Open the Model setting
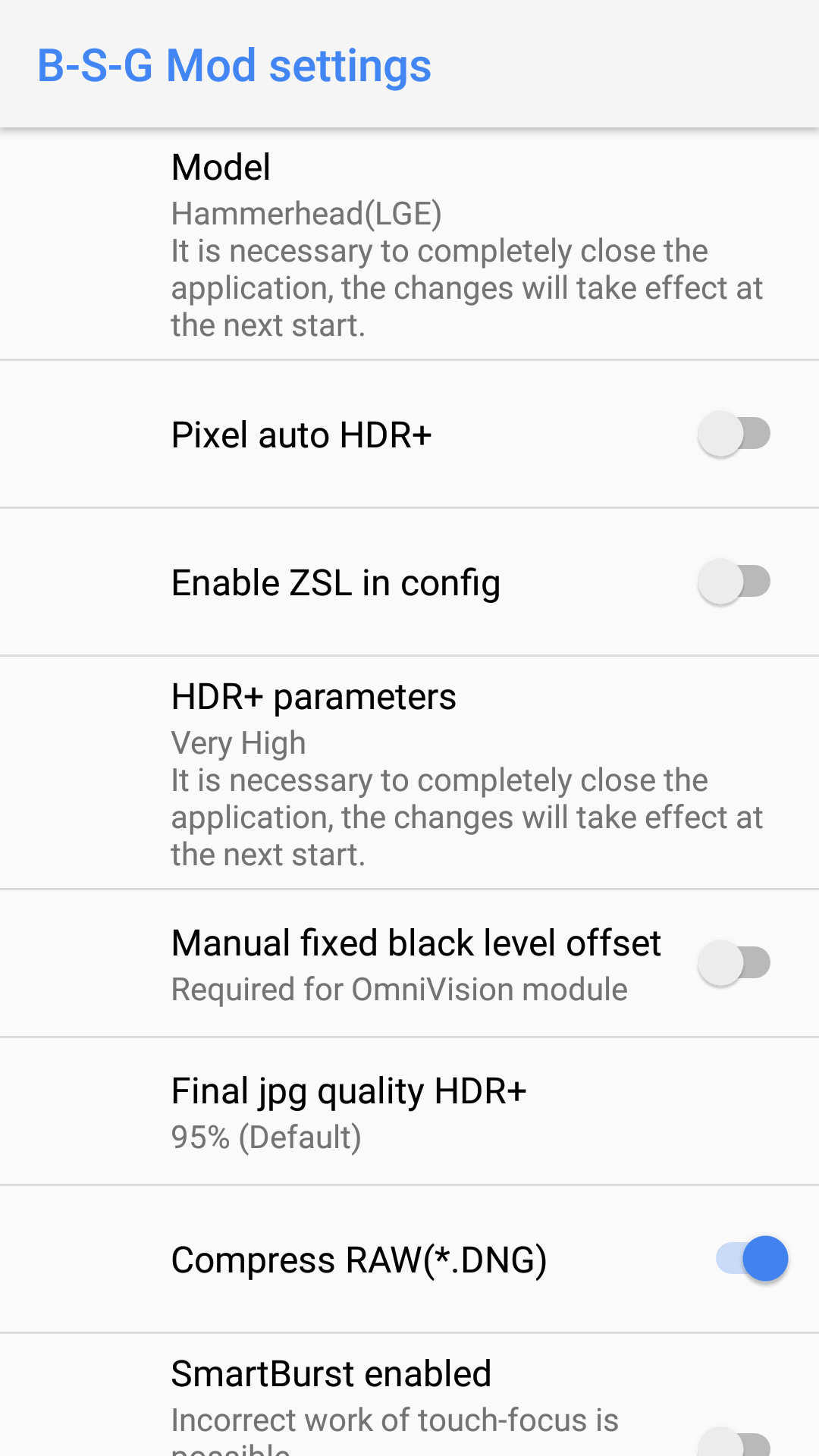819x1456 pixels. pyautogui.click(x=409, y=244)
